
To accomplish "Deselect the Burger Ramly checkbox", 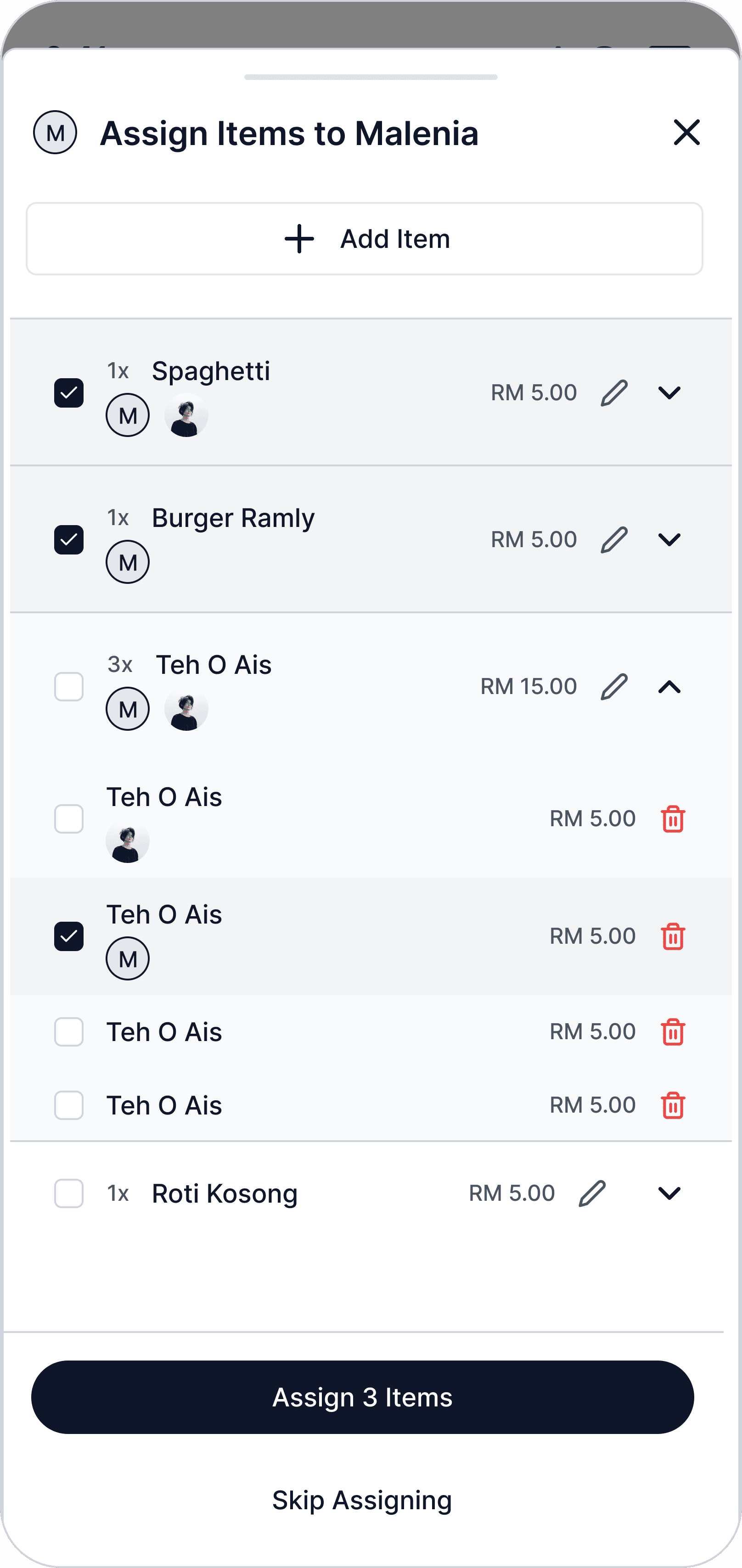I will click(69, 539).
